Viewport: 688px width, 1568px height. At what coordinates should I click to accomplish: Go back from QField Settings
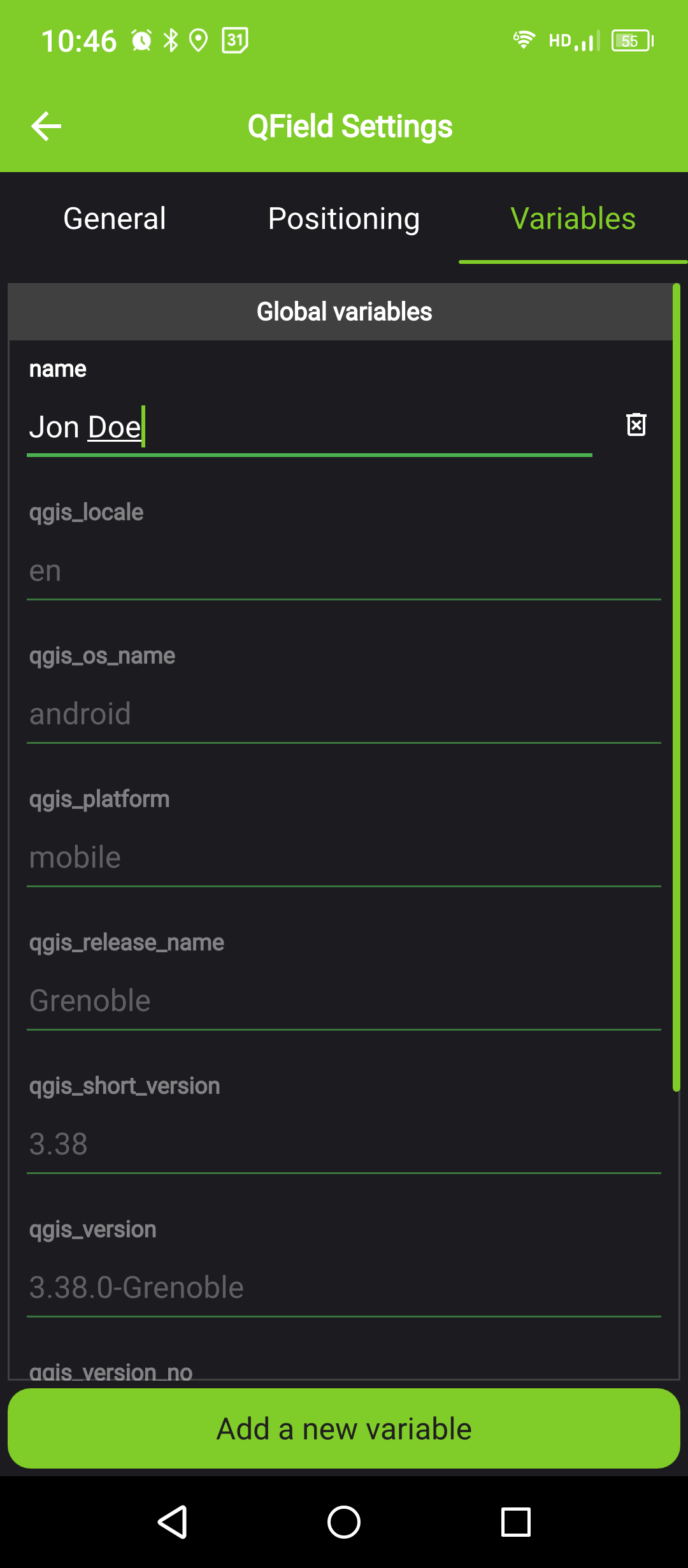47,126
